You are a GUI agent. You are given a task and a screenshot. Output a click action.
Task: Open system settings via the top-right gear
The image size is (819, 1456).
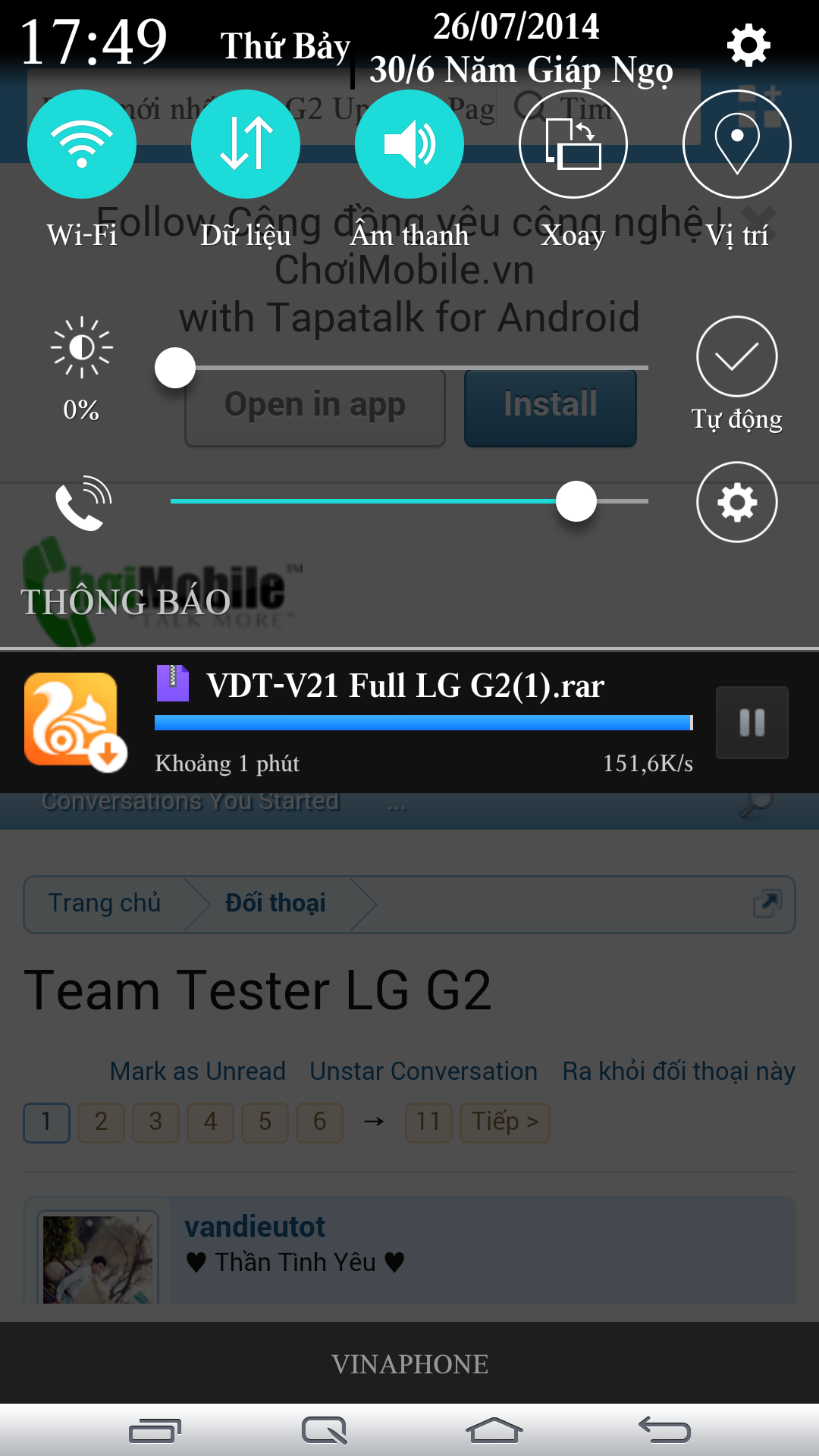point(748,45)
